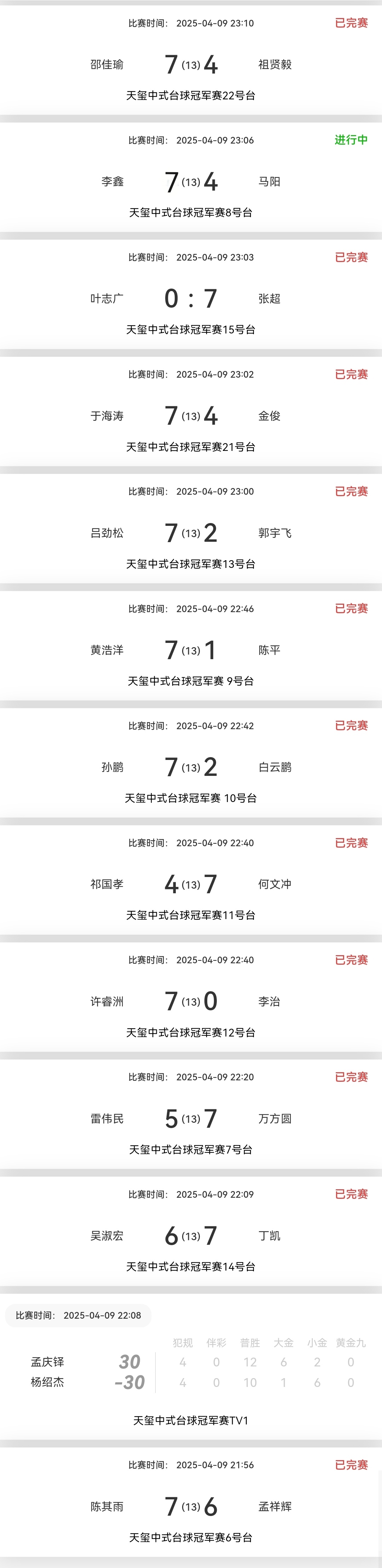The width and height of the screenshot is (382, 1568).
Task: View match 雷伟民 vs 万方圆
Action: click(x=191, y=1118)
